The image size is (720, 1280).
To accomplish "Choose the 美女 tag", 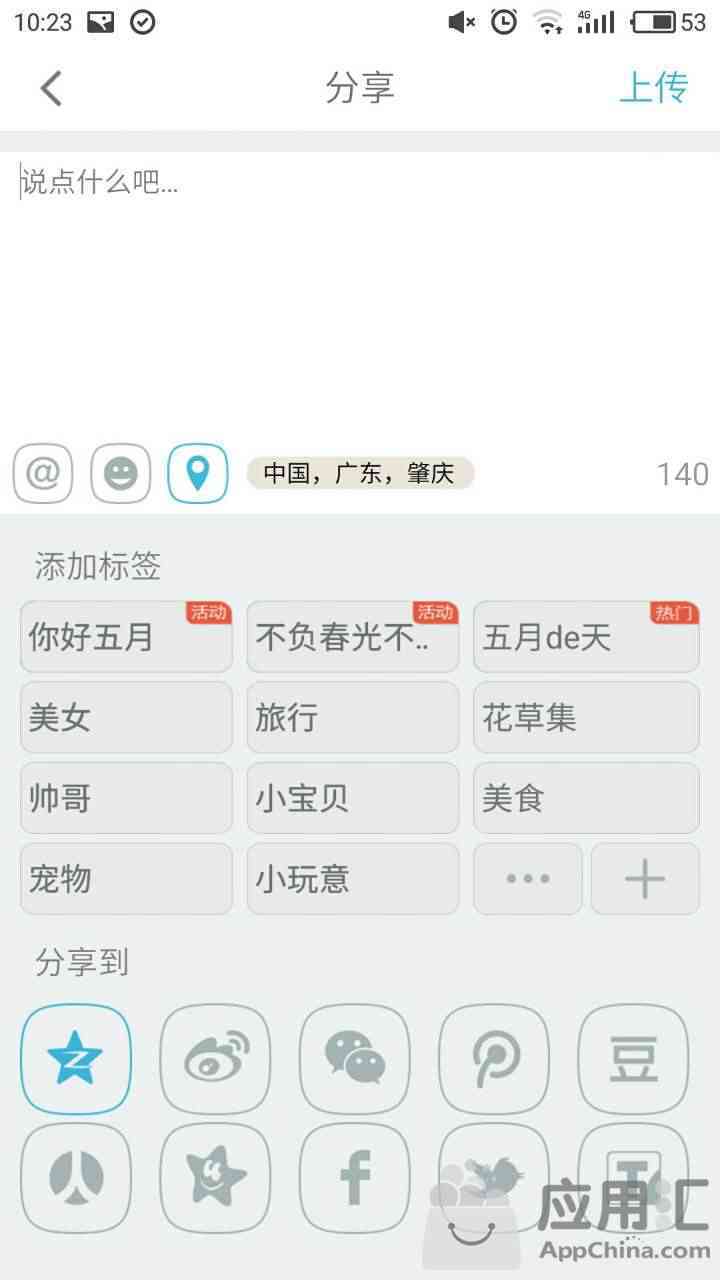I will pyautogui.click(x=126, y=717).
